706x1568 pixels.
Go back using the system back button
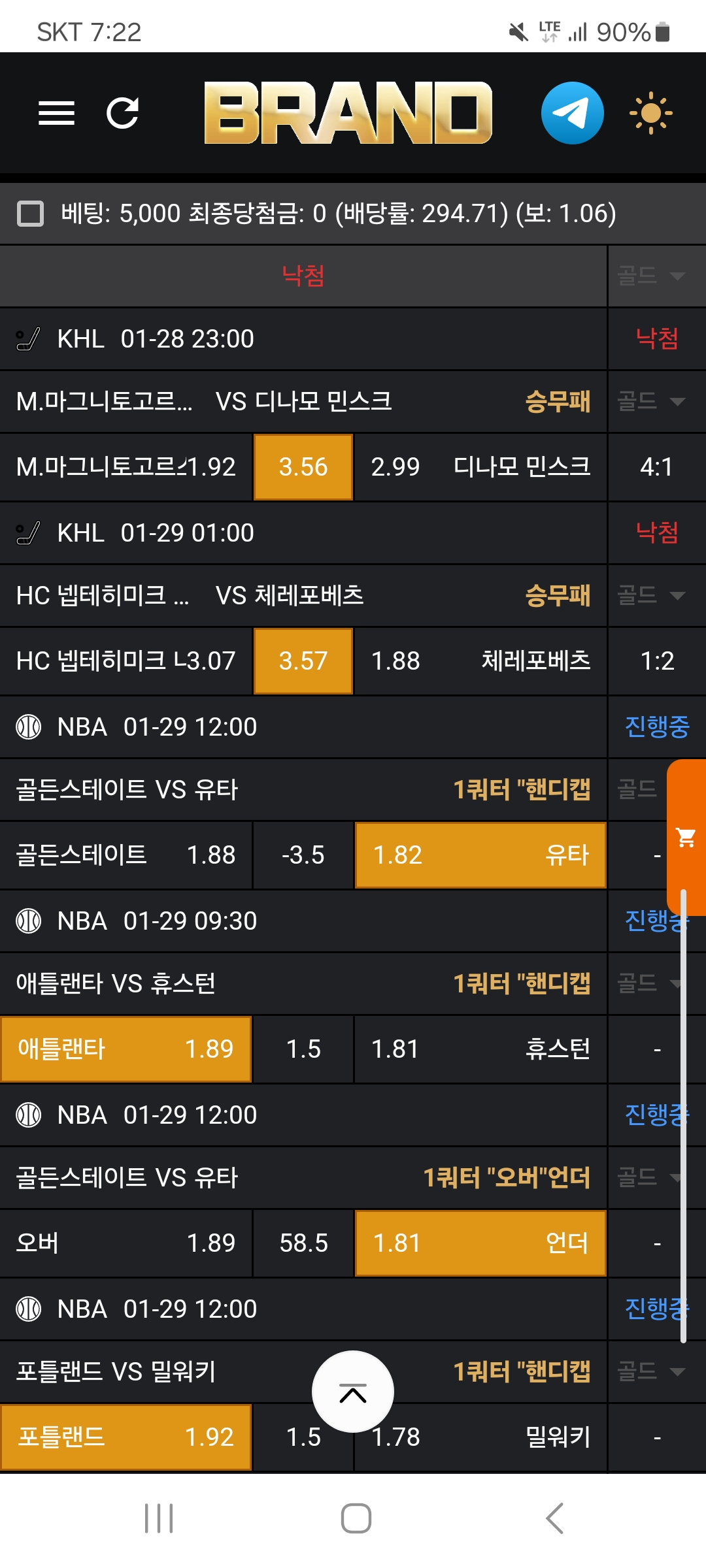tap(554, 1518)
